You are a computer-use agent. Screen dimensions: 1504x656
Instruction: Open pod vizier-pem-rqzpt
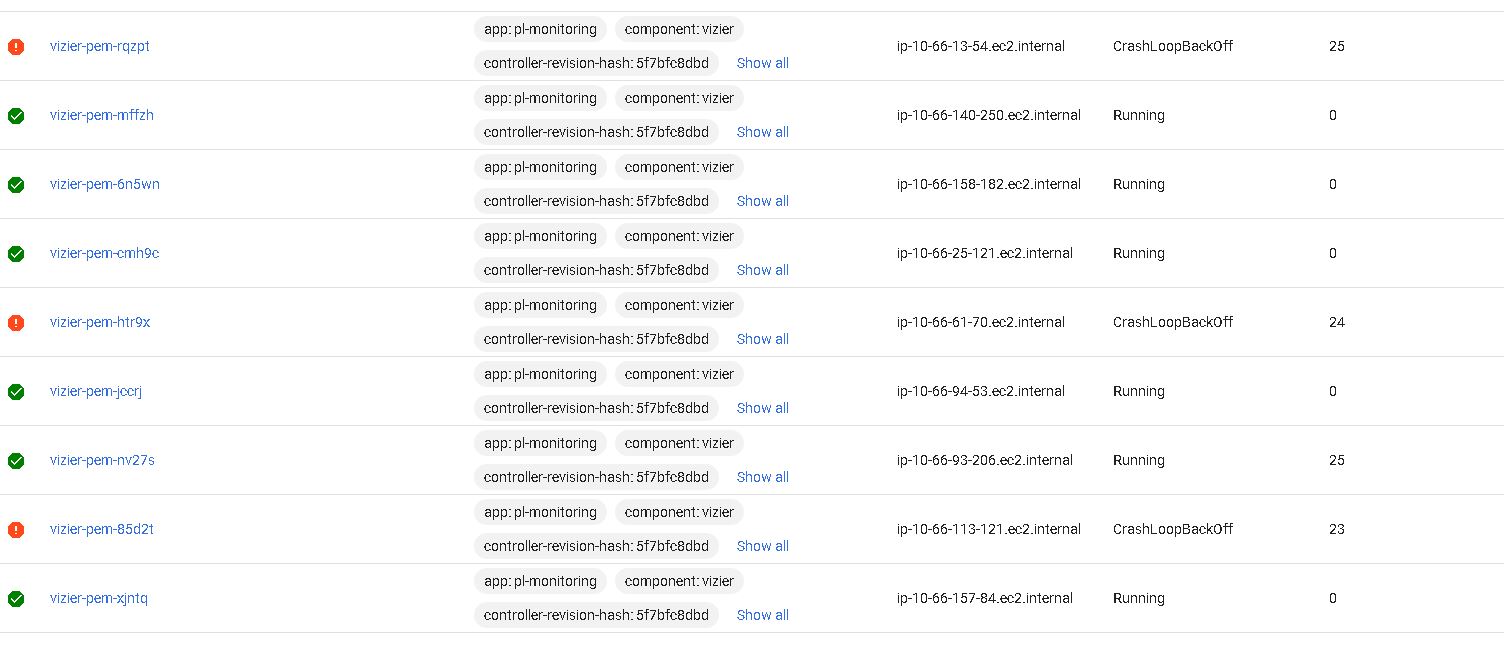(x=100, y=46)
